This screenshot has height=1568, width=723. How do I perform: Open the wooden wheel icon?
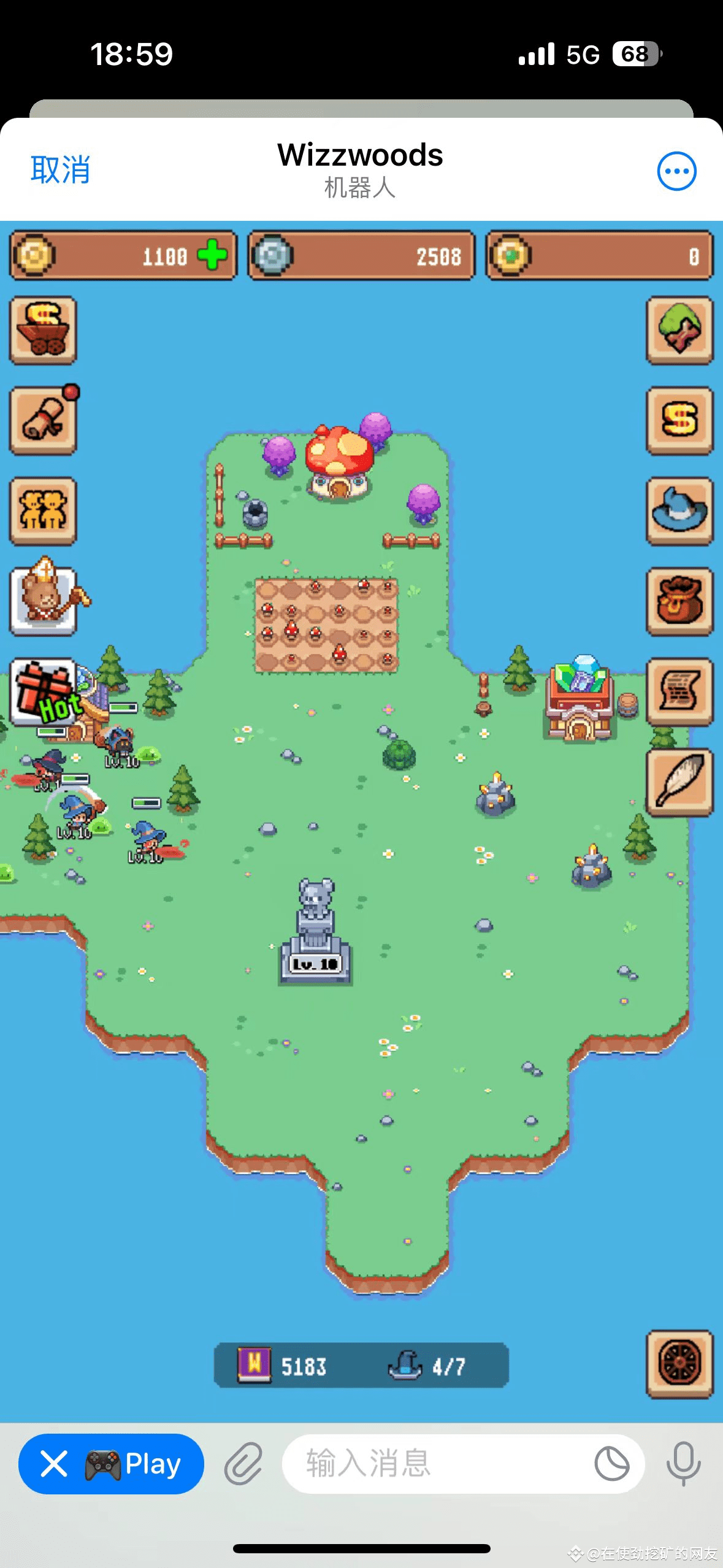coord(679,1364)
